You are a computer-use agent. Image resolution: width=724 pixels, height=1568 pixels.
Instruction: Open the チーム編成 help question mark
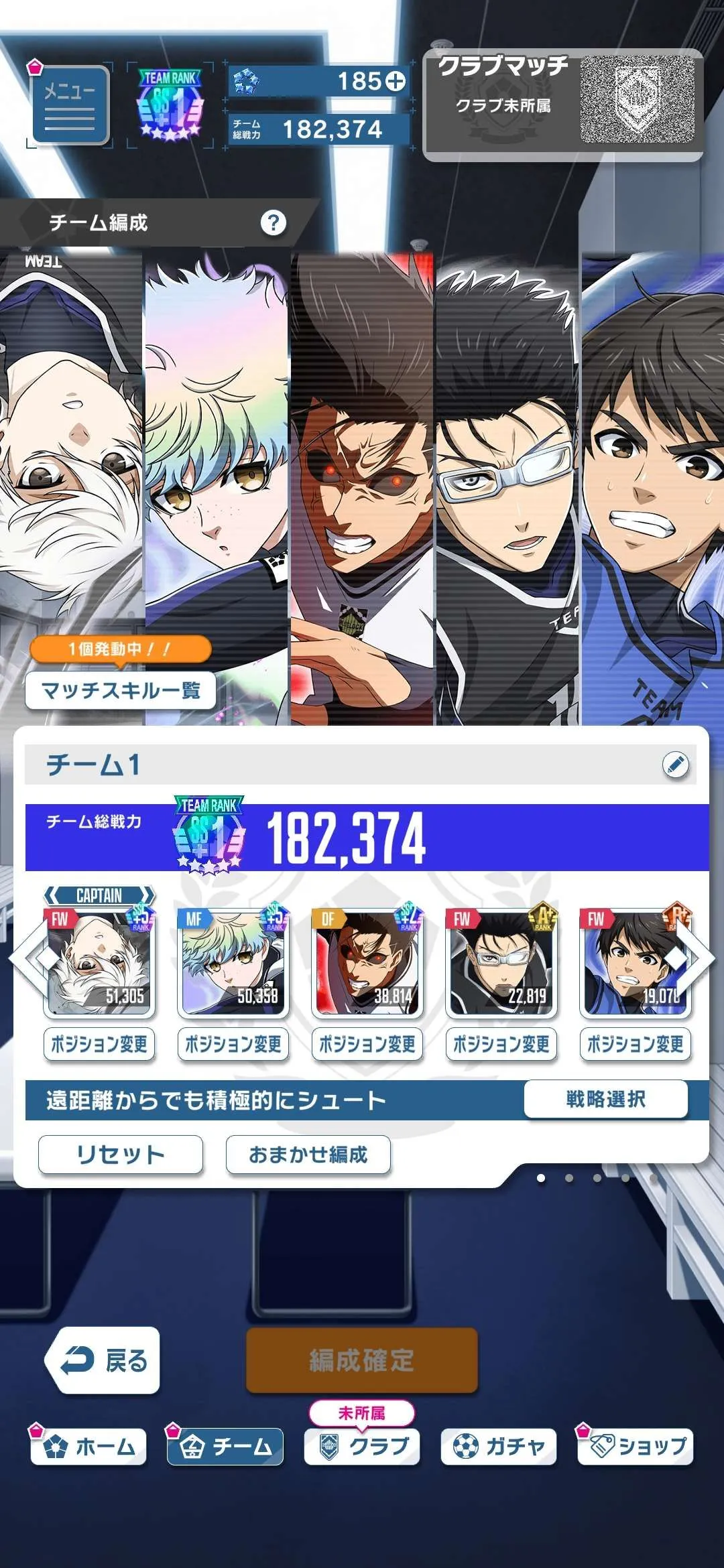pos(273,222)
